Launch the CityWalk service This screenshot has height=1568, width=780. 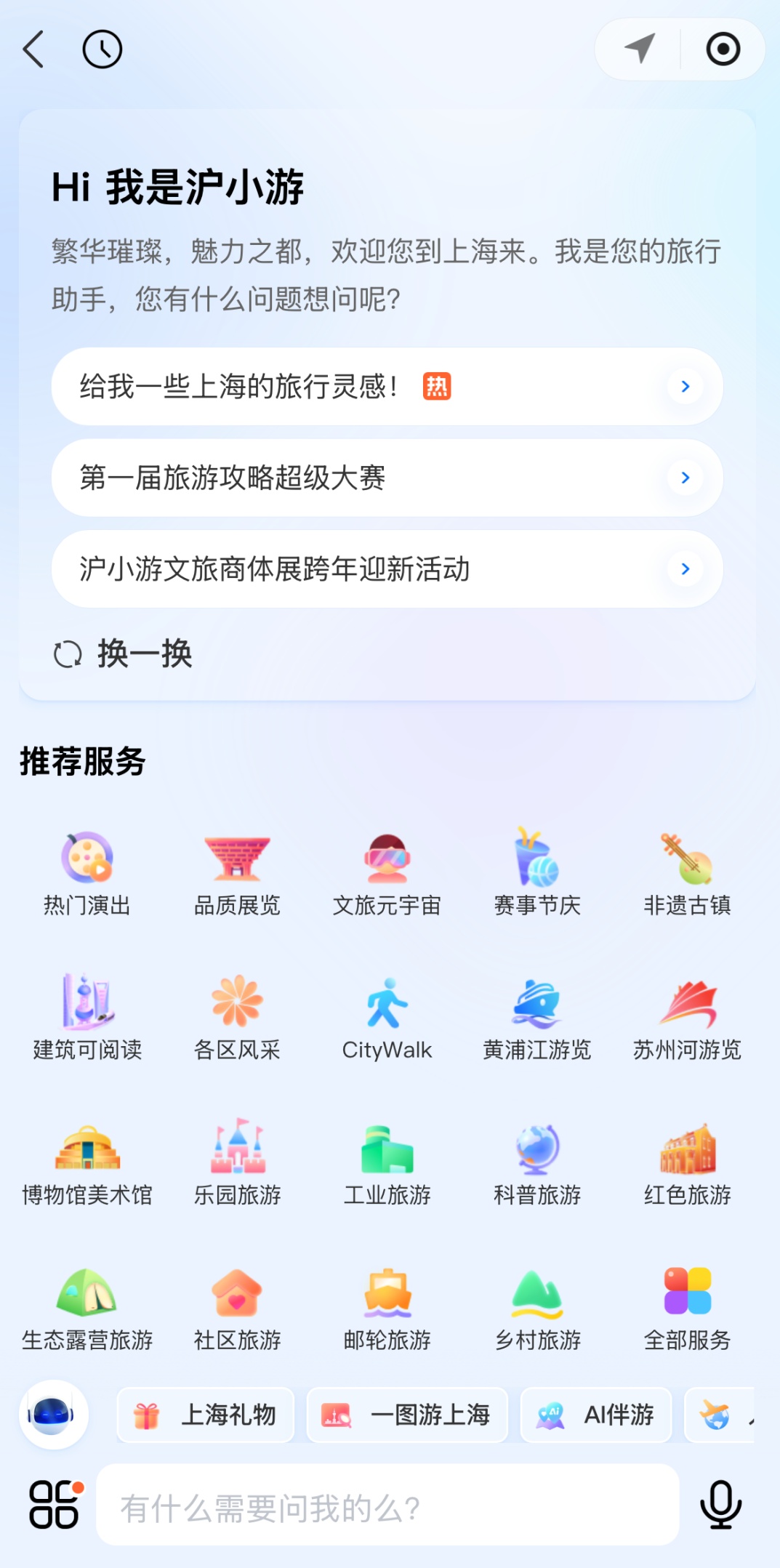pos(387,1018)
